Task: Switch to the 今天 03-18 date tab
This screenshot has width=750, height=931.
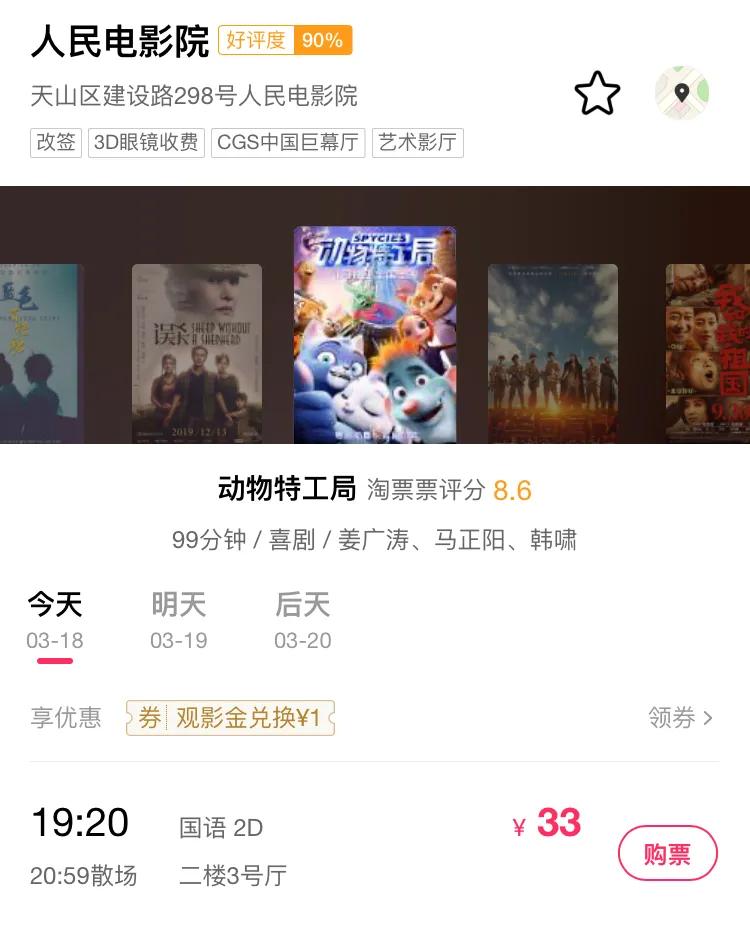Action: 53,618
